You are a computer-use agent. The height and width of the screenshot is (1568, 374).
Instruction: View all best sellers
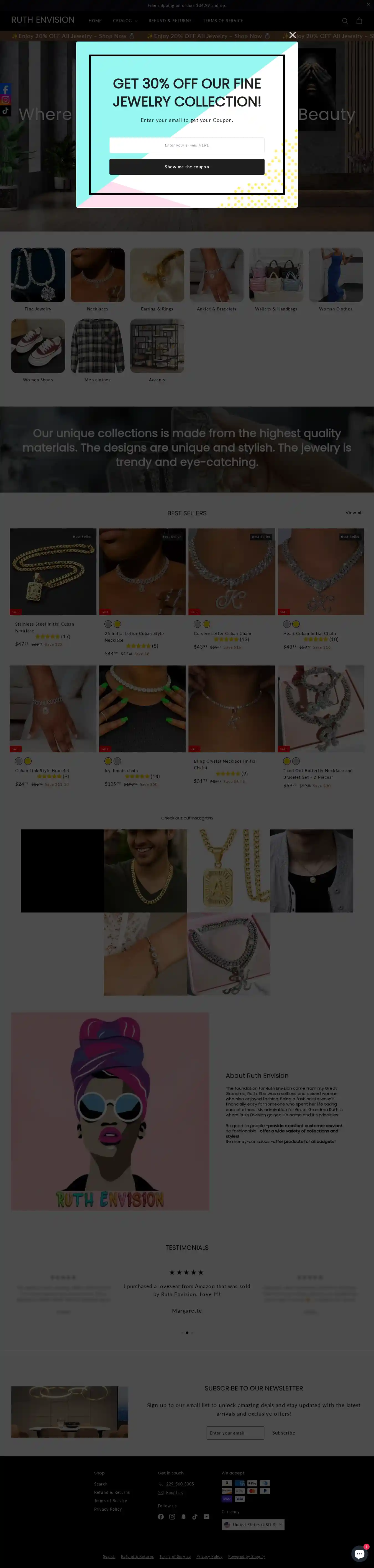point(354,513)
